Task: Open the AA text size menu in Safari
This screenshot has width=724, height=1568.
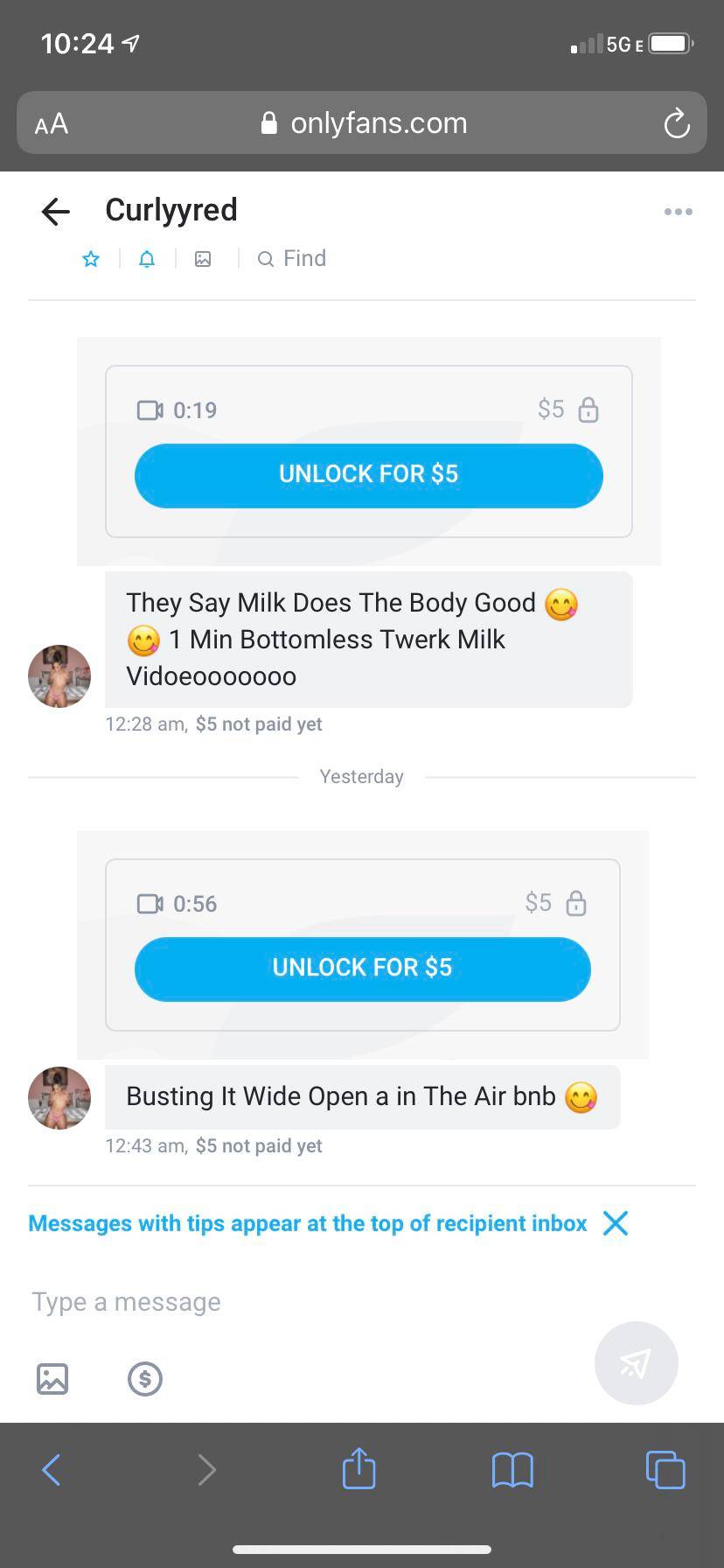Action: coord(51,122)
